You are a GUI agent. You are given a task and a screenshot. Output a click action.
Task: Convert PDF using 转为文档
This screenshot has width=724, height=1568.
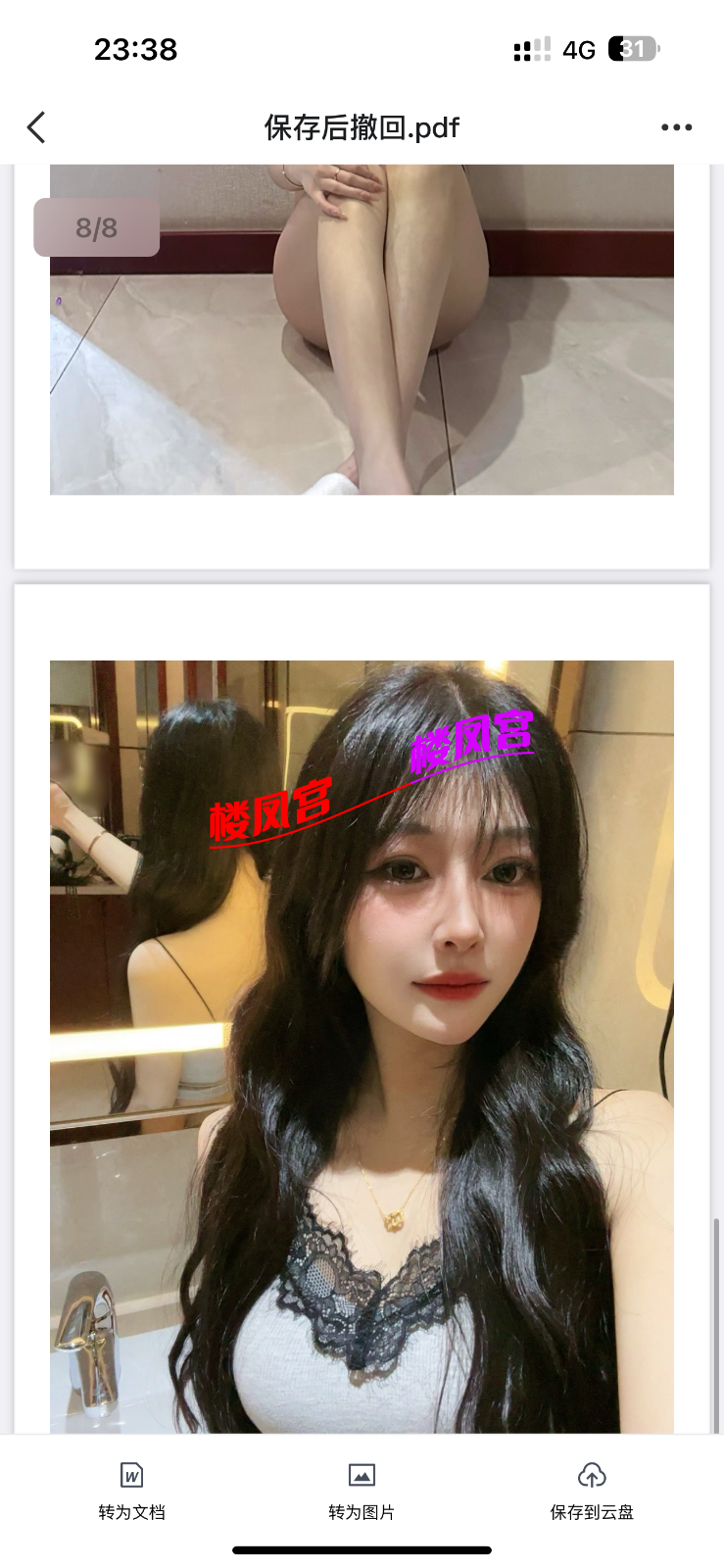click(x=131, y=1489)
